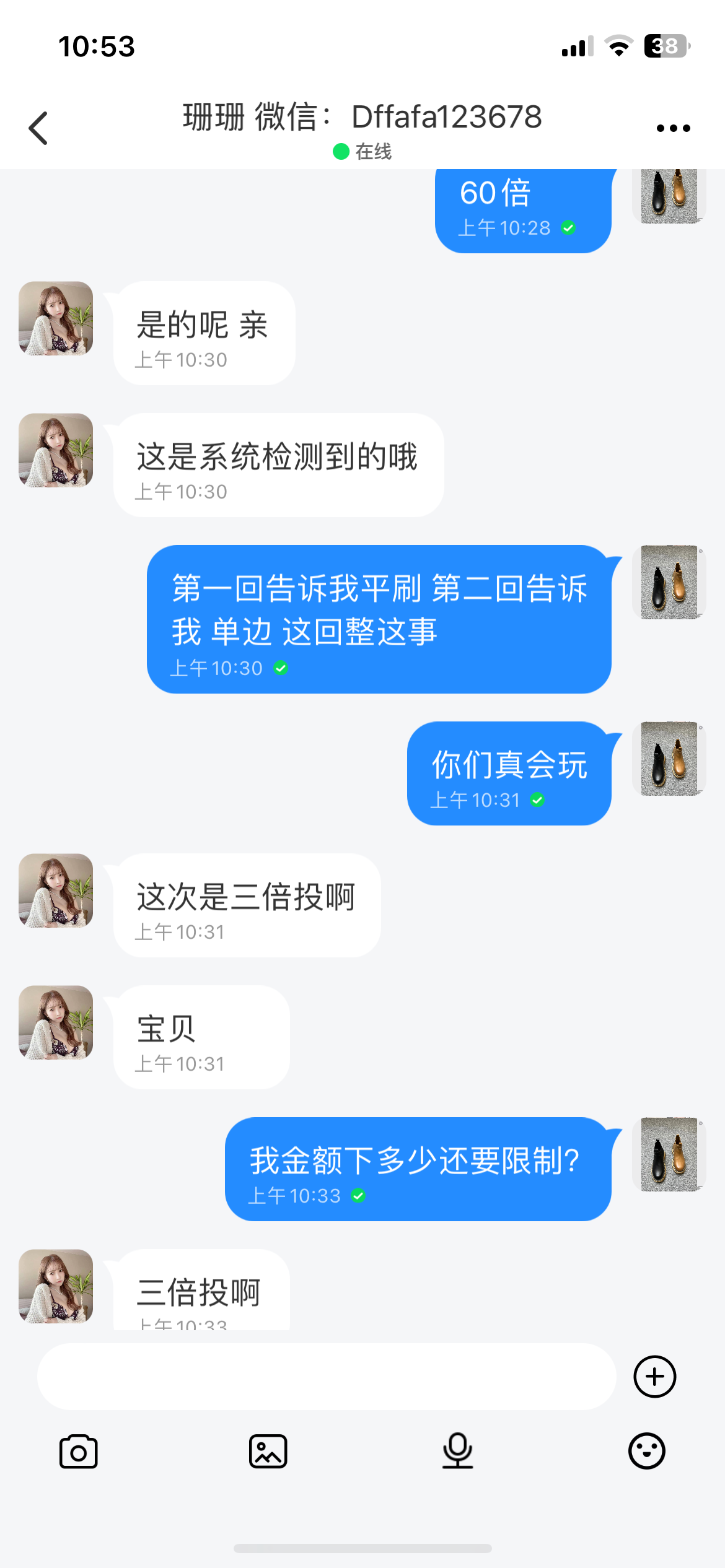Open the camera to take a photo
725x1568 pixels.
pos(78,1451)
